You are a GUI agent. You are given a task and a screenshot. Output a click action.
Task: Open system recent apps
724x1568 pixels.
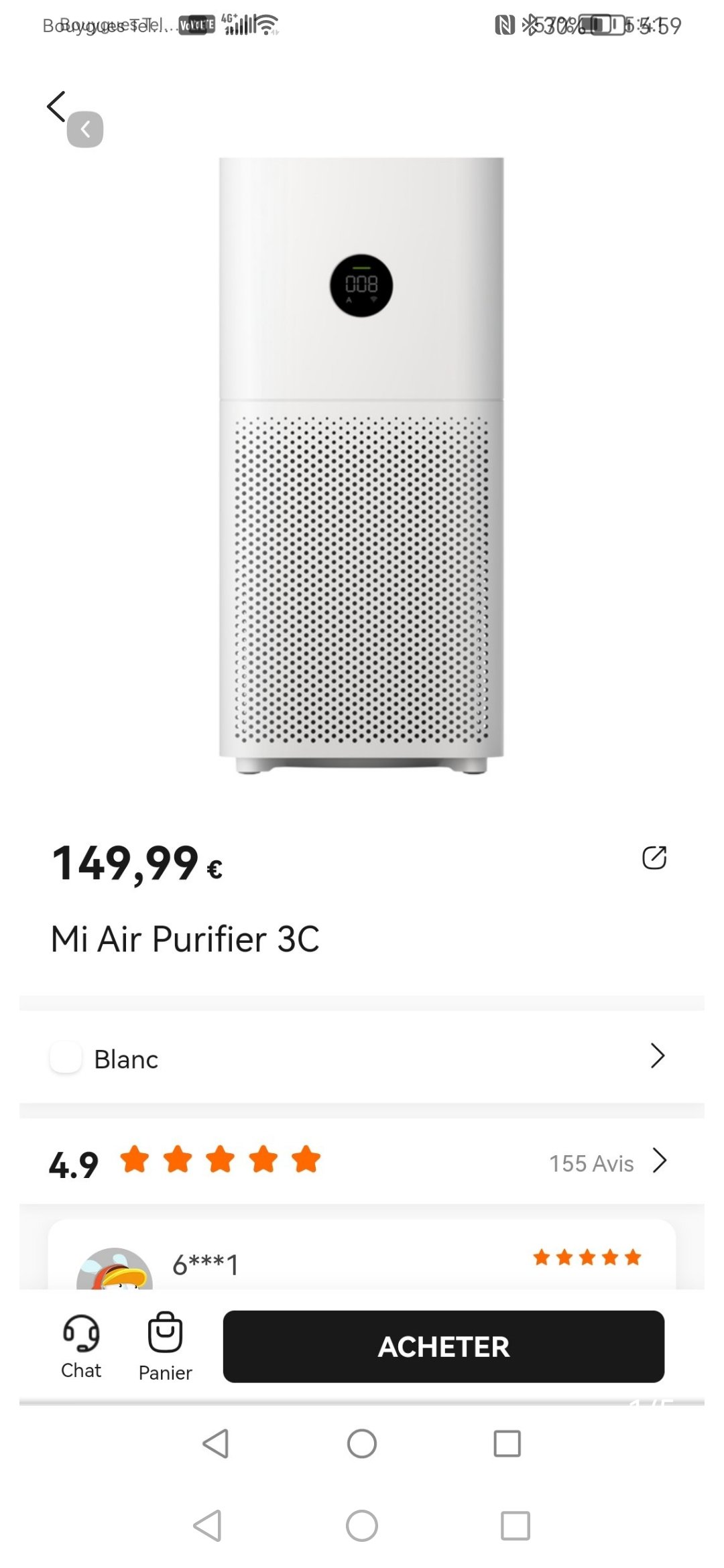[516, 1526]
